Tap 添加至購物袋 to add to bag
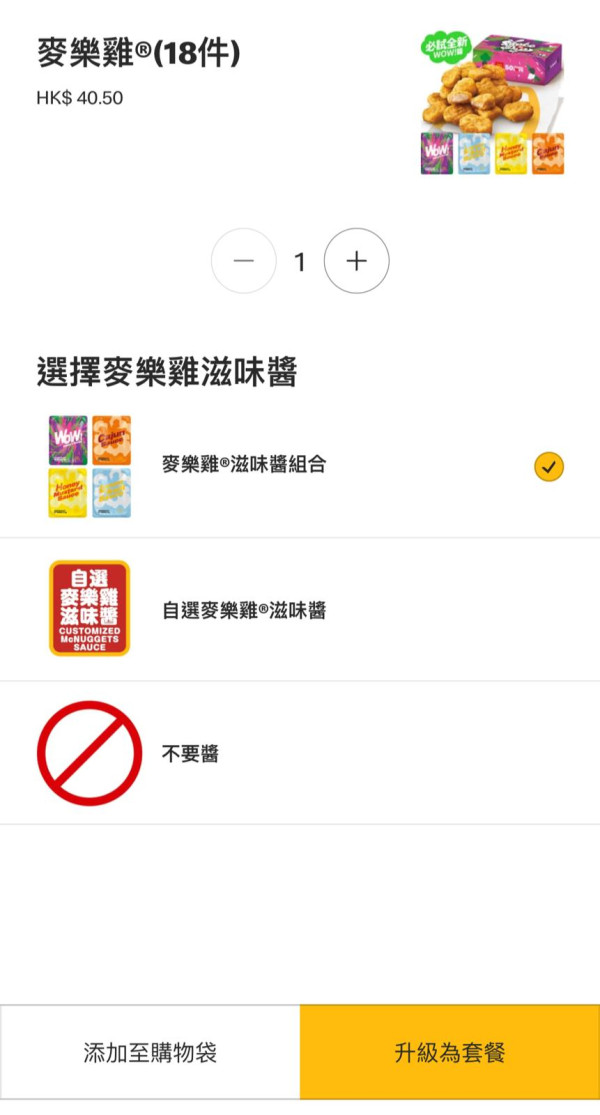 [150, 1052]
